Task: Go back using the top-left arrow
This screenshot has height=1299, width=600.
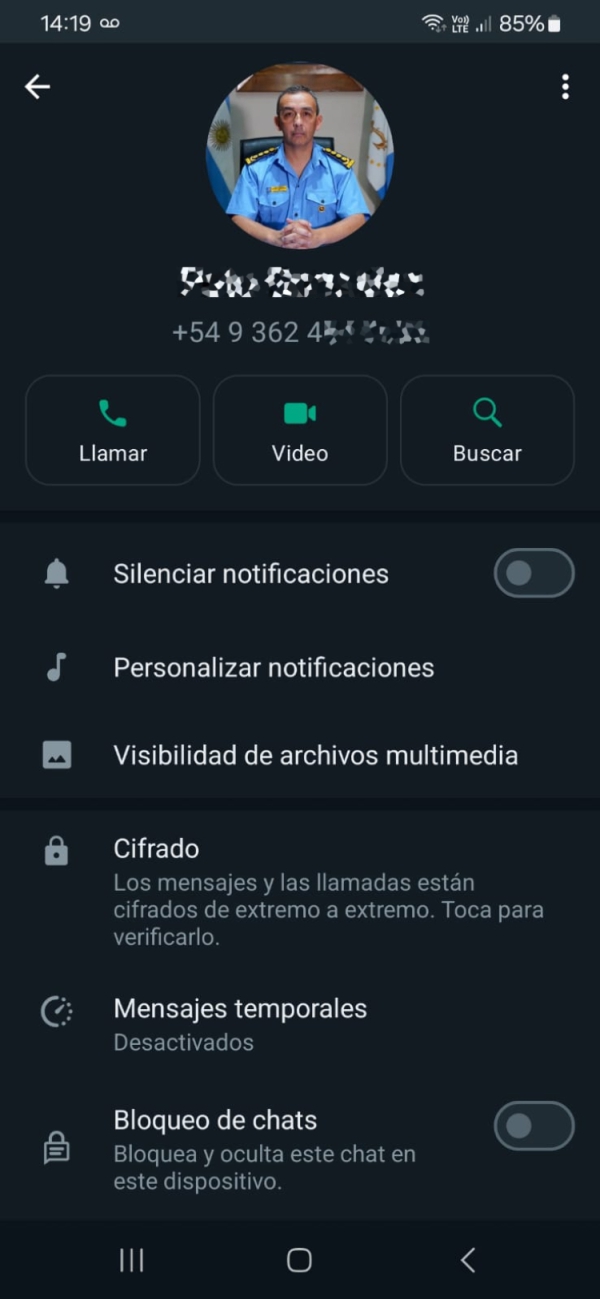Action: tap(37, 87)
